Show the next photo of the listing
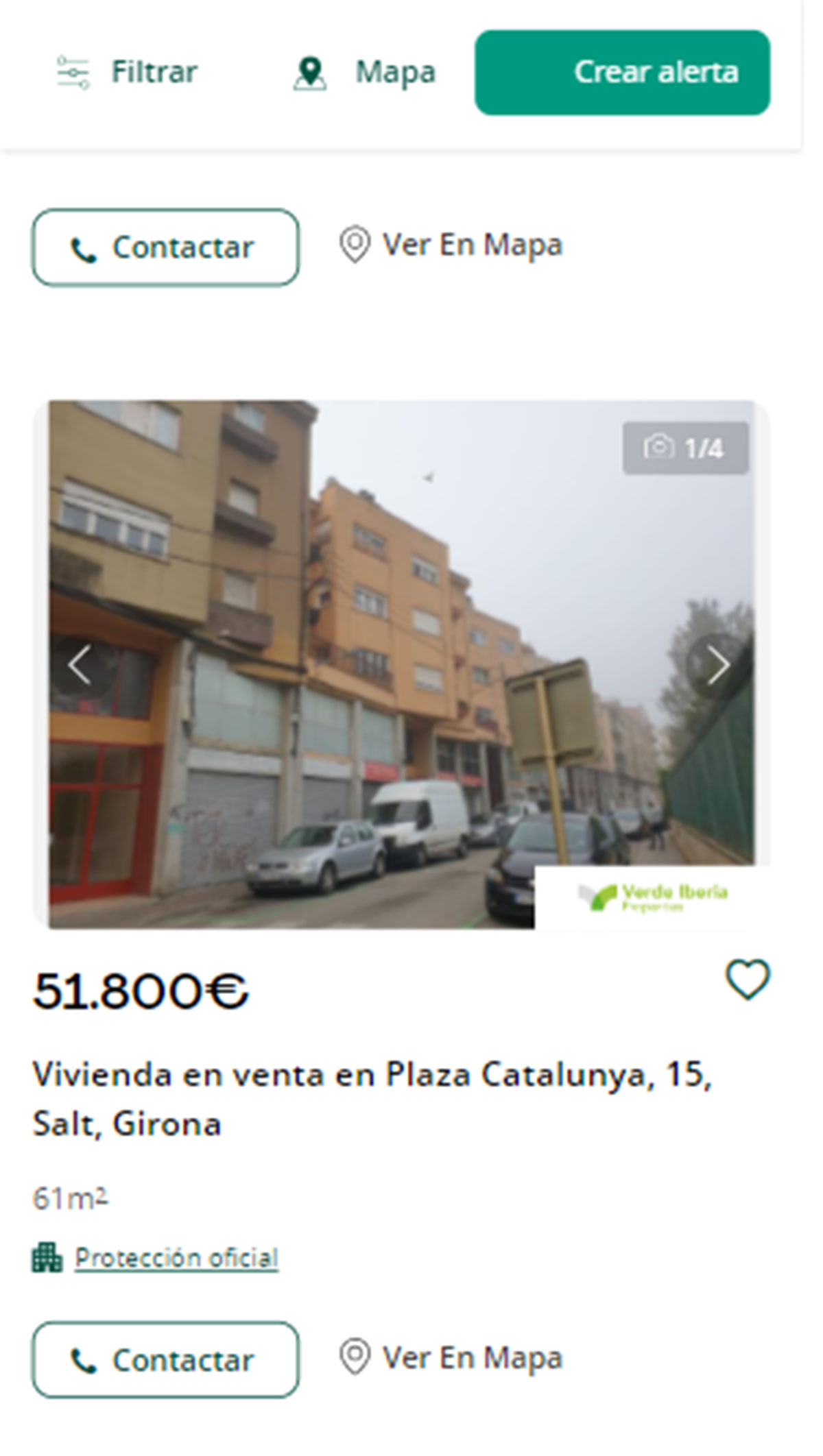 pos(717,665)
